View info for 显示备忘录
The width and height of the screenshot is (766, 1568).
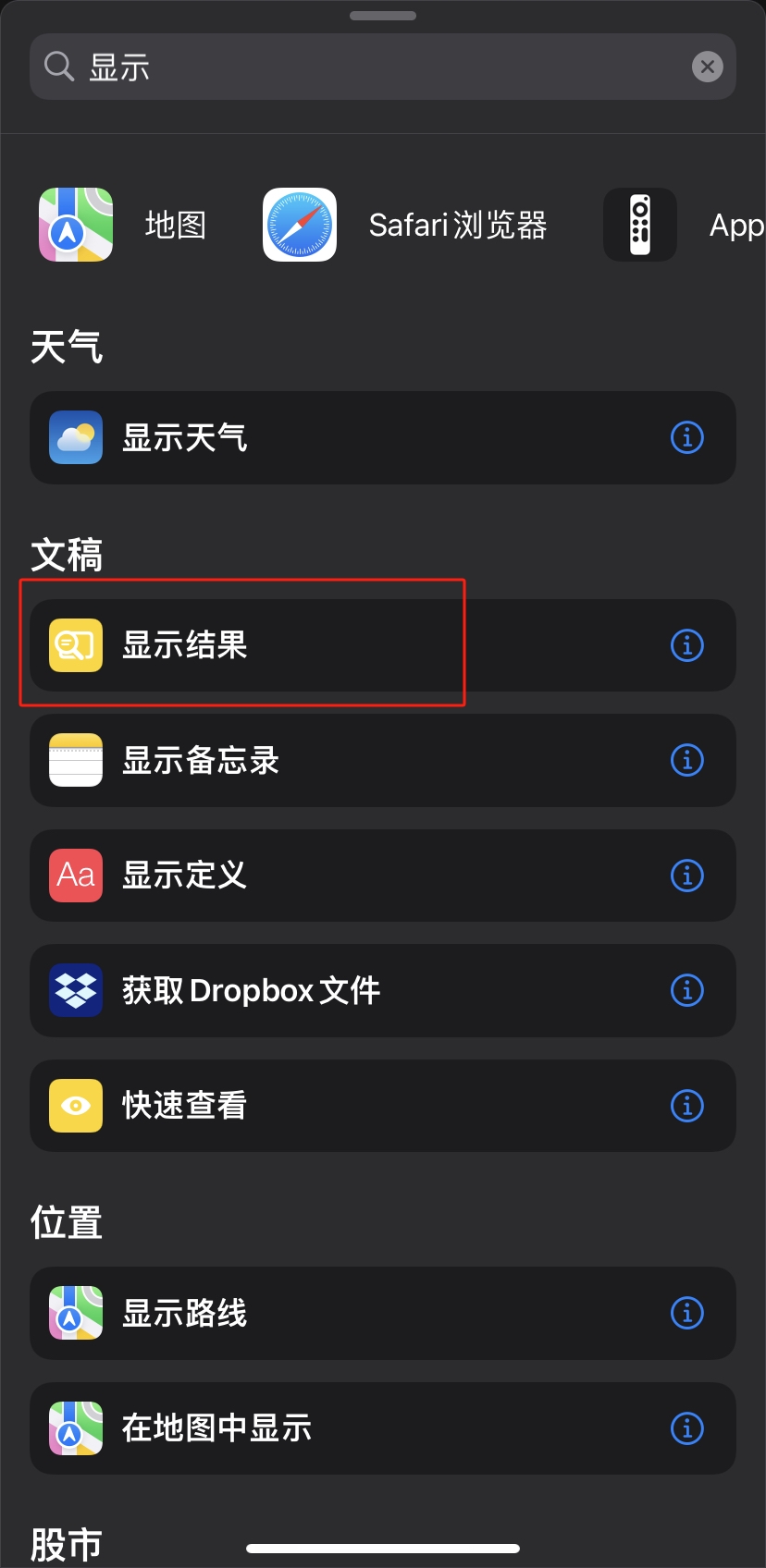pyautogui.click(x=686, y=760)
